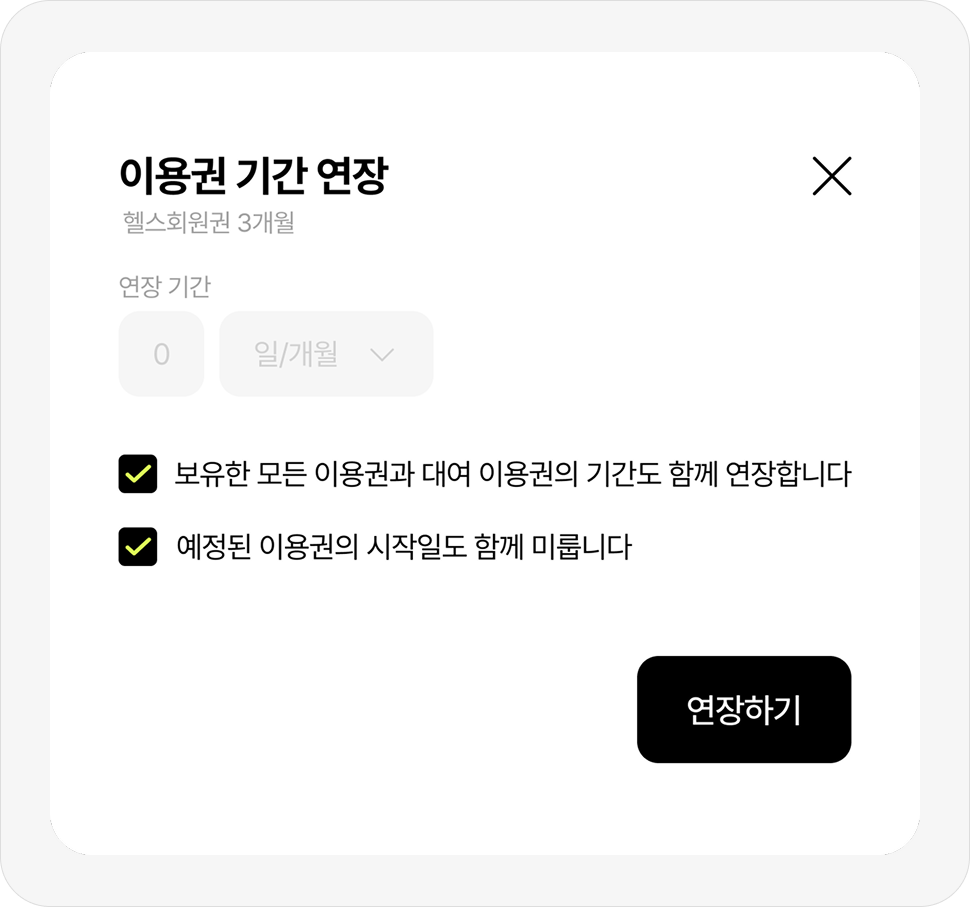
Task: Close the 이용권 기간 연장 dialog
Action: pyautogui.click(x=831, y=176)
